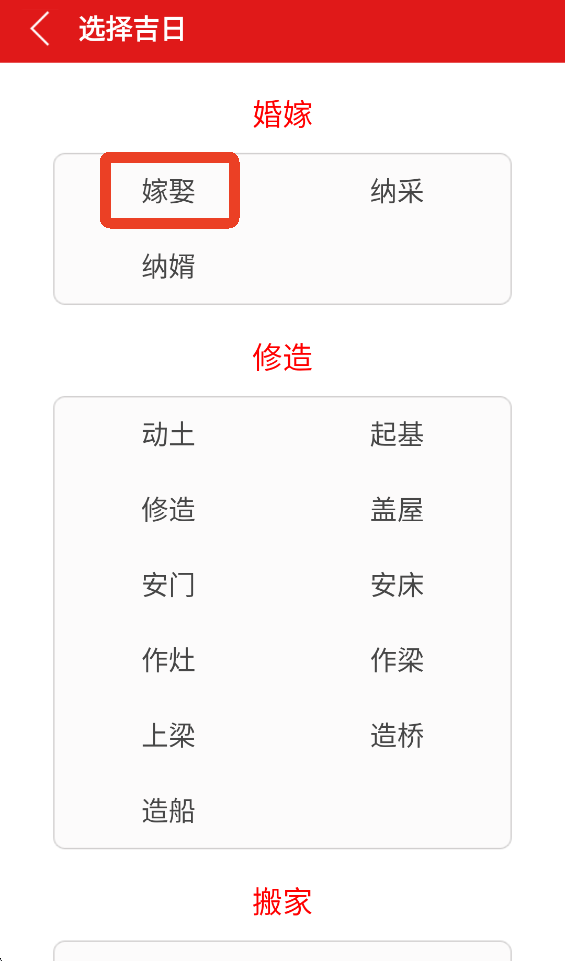Tap the 造桥 option
Viewport: 565px width, 961px height.
[x=396, y=736]
